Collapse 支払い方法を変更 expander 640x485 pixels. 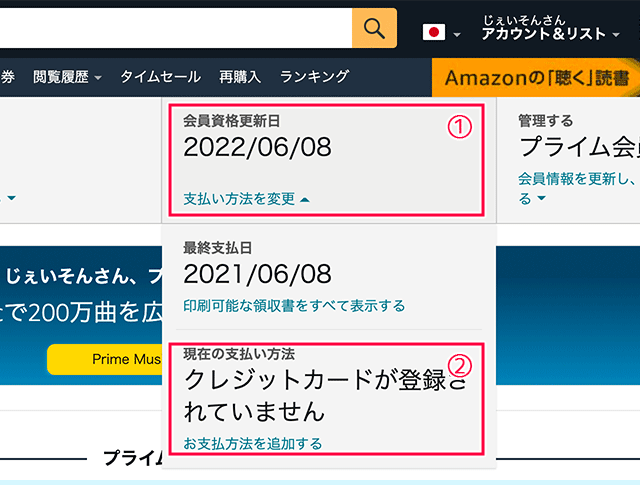point(247,199)
